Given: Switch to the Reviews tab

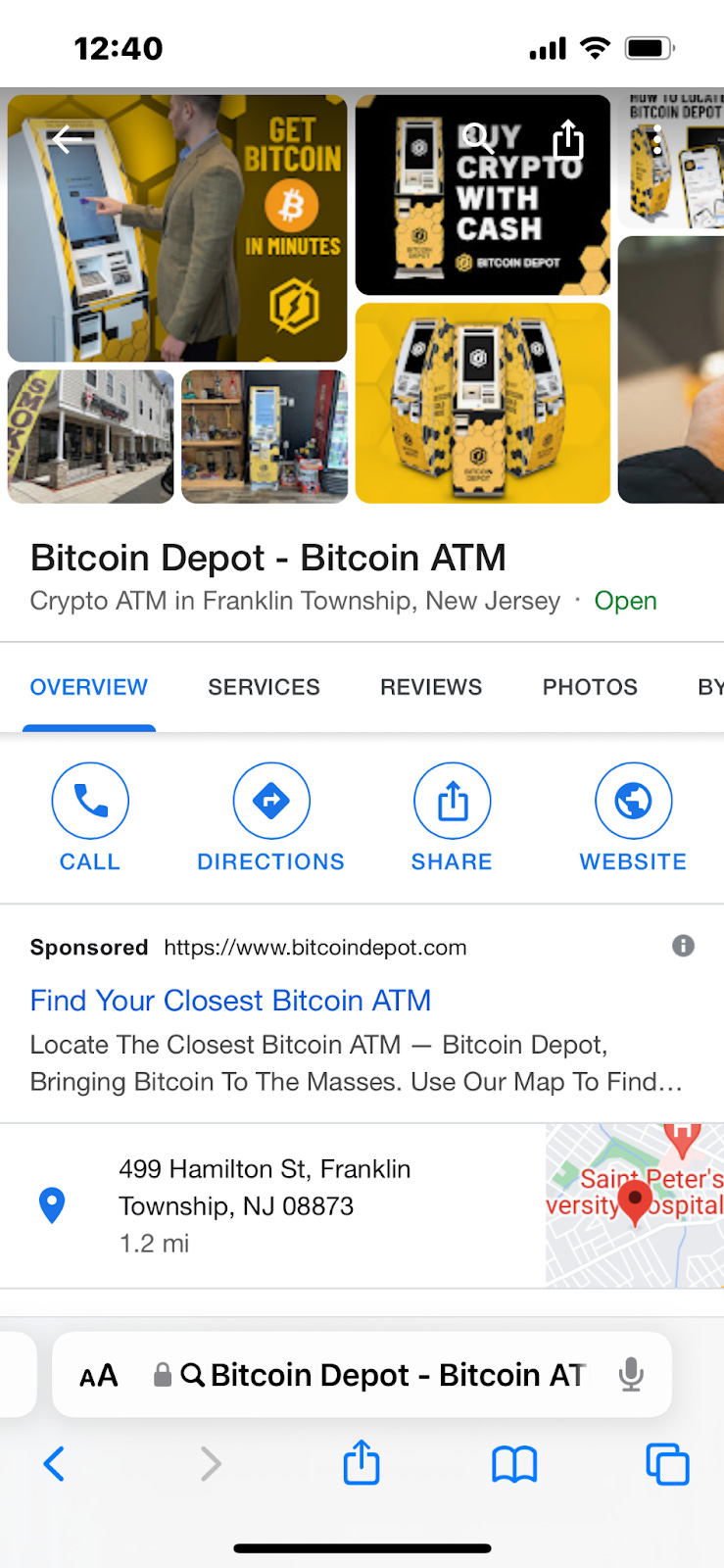Looking at the screenshot, I should [x=431, y=687].
